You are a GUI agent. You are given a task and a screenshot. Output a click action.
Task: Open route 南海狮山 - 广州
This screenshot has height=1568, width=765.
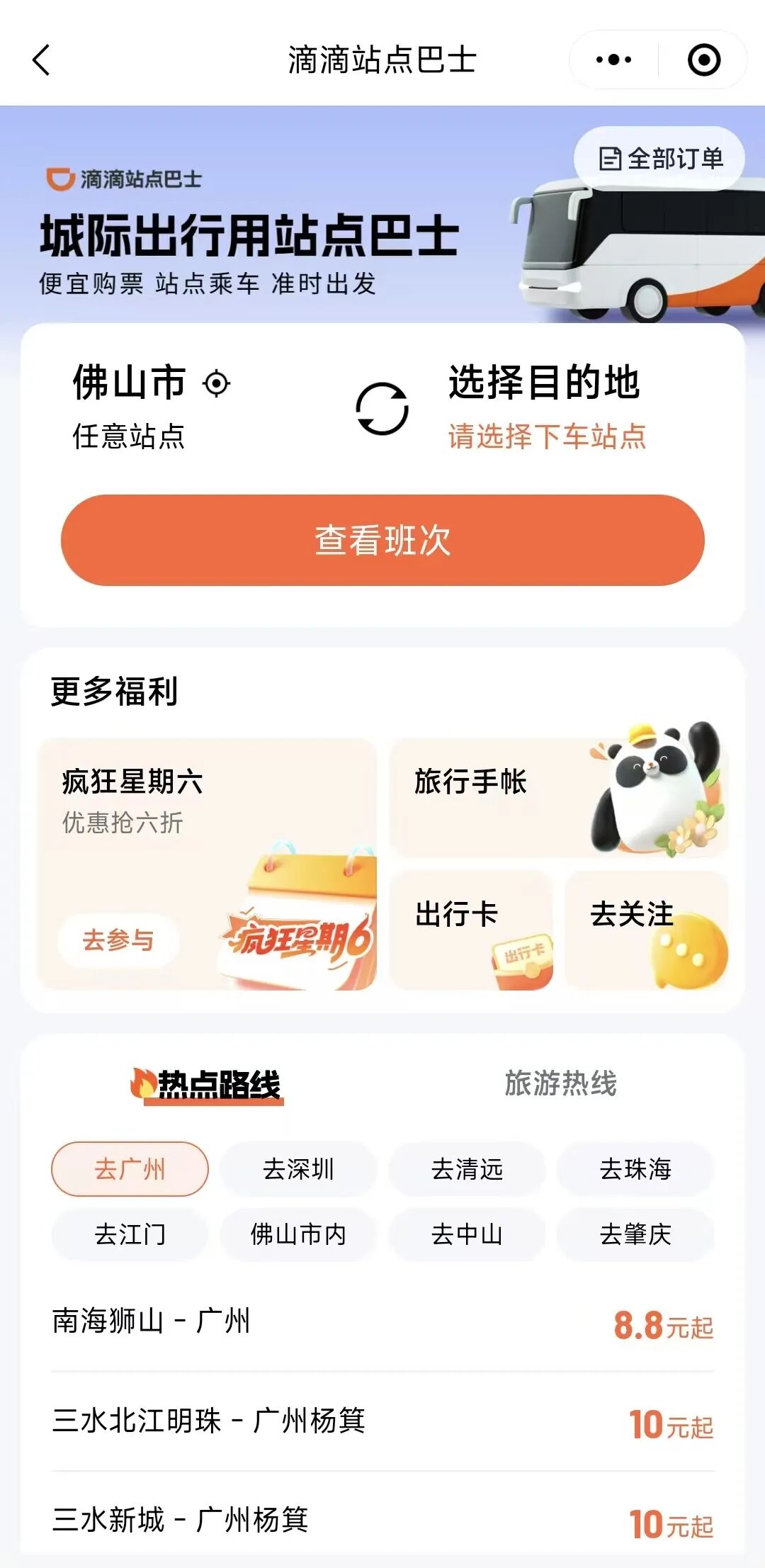tap(382, 1322)
